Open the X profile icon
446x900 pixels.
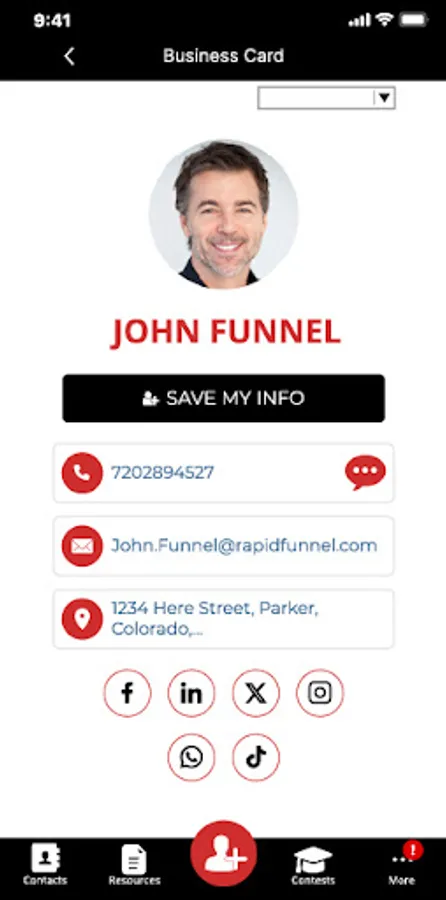(255, 693)
